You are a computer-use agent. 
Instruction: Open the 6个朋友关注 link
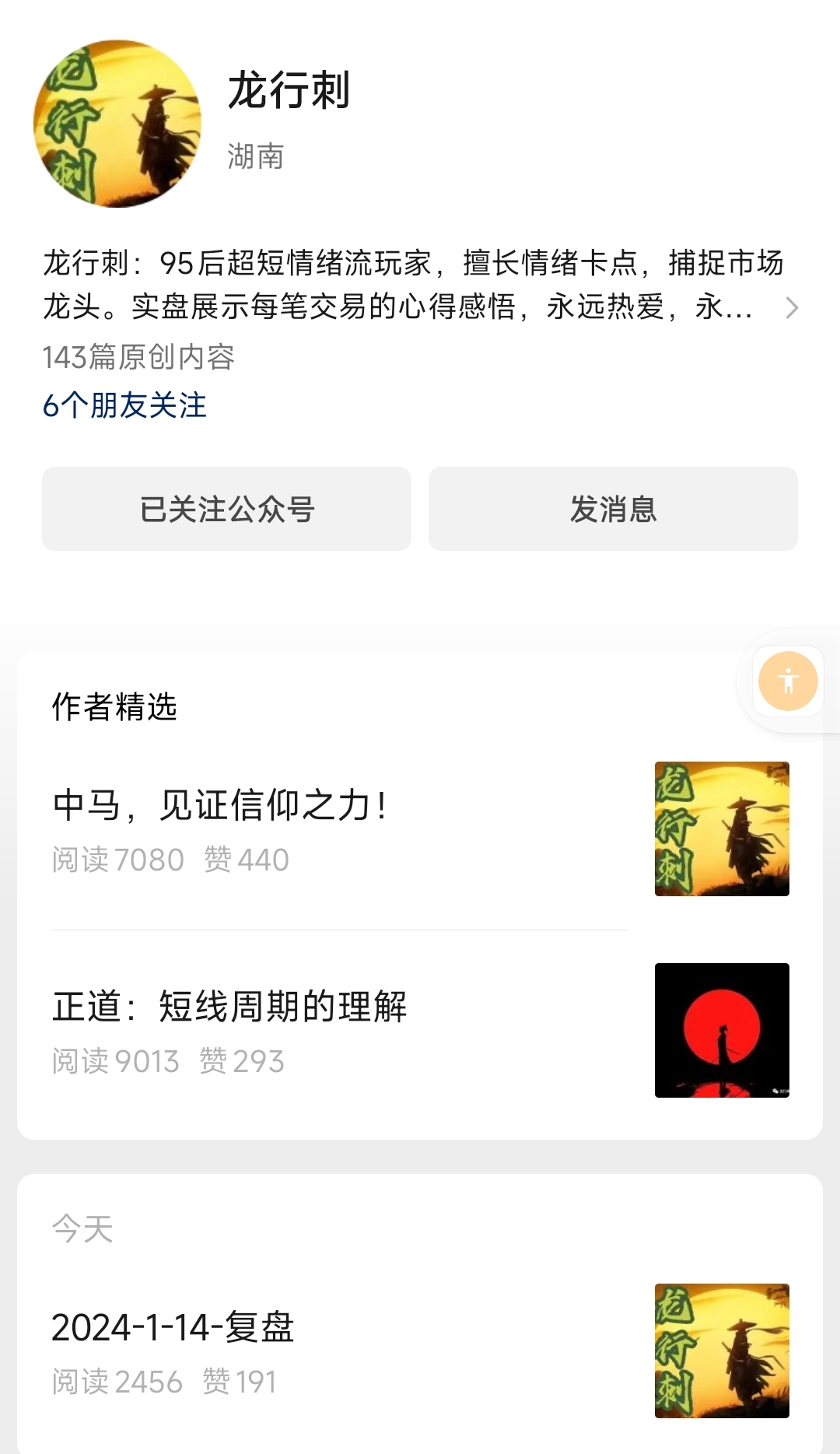(x=124, y=405)
